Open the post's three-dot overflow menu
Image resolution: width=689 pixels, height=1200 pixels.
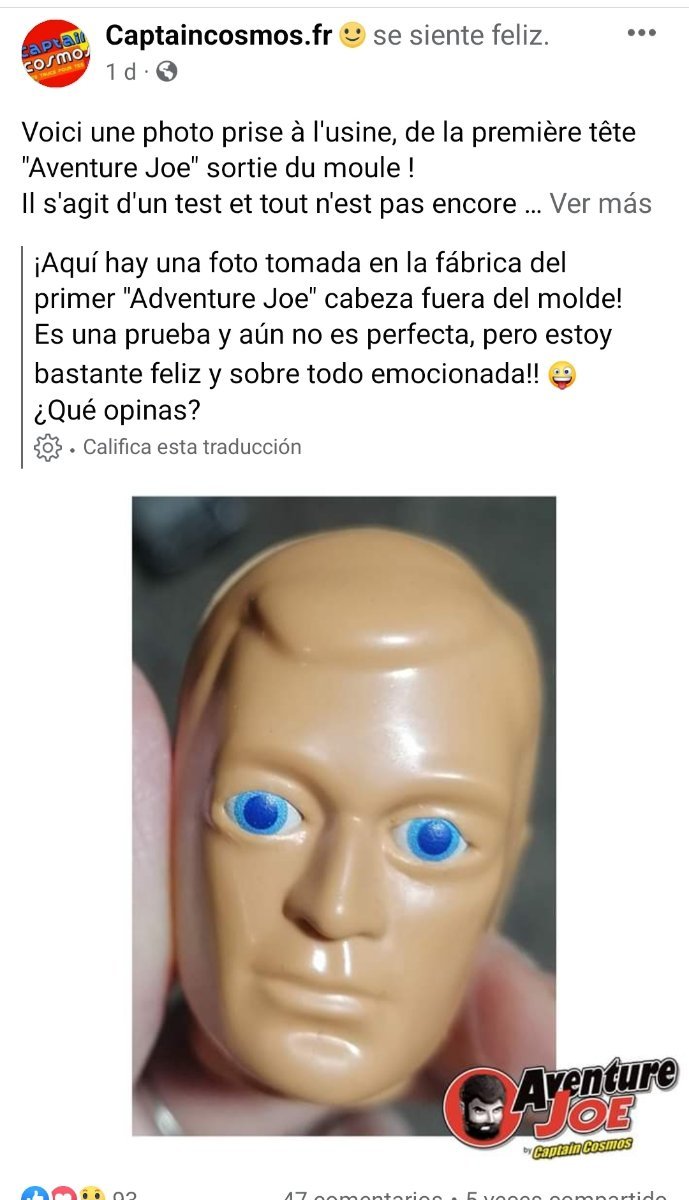tap(641, 32)
